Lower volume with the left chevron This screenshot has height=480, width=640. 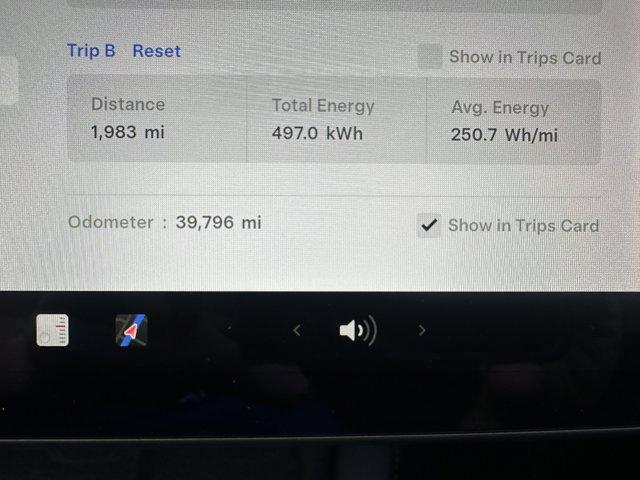pyautogui.click(x=296, y=331)
